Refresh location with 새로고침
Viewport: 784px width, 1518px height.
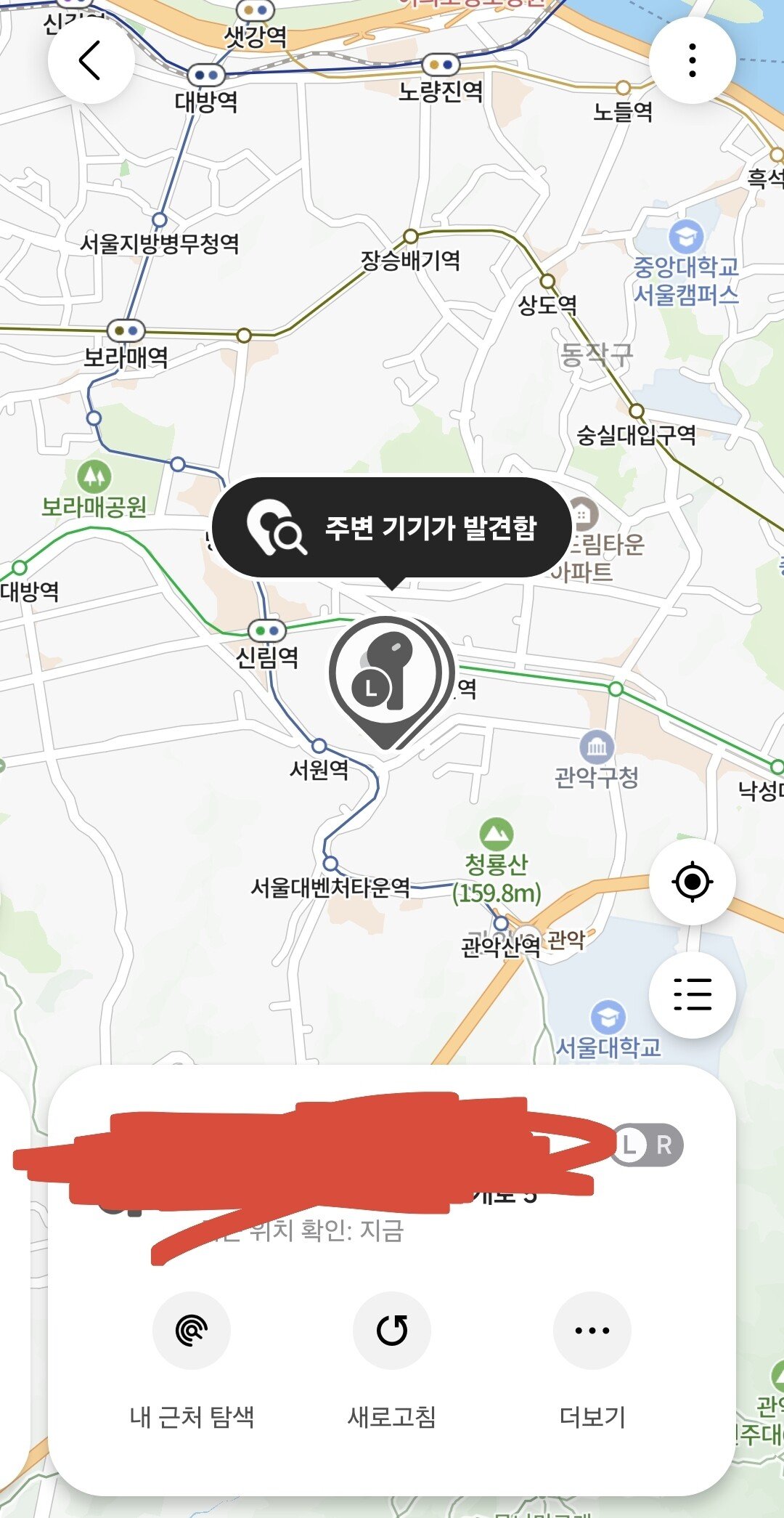(x=392, y=1331)
